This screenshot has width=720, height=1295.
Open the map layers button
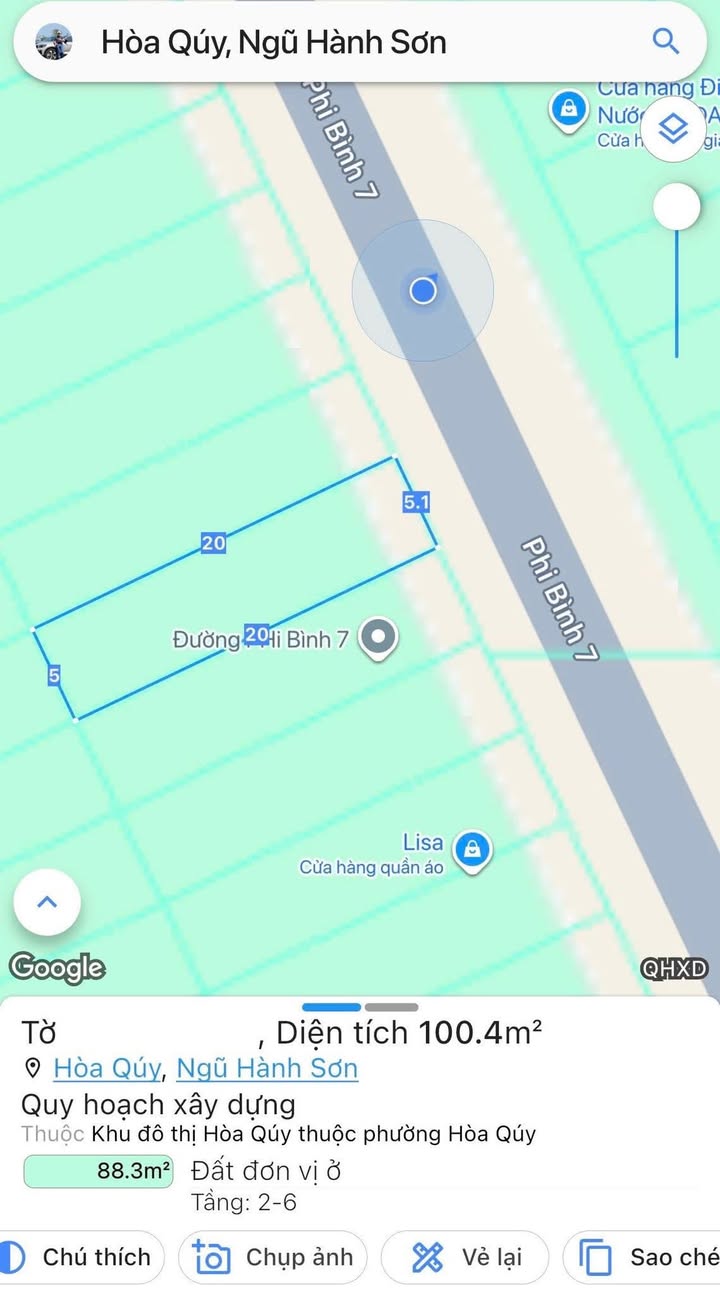click(x=673, y=129)
